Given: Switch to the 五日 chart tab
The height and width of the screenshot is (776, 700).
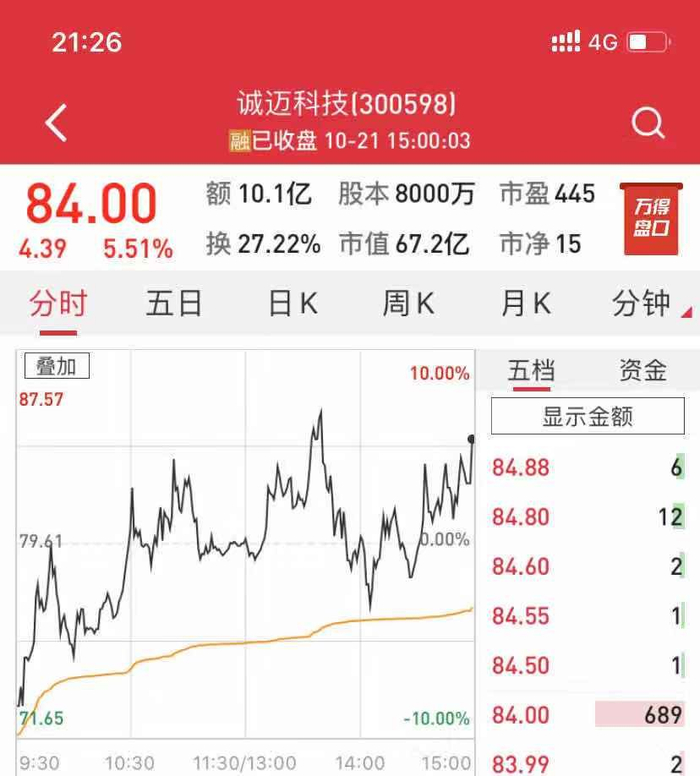Looking at the screenshot, I should pos(173,303).
